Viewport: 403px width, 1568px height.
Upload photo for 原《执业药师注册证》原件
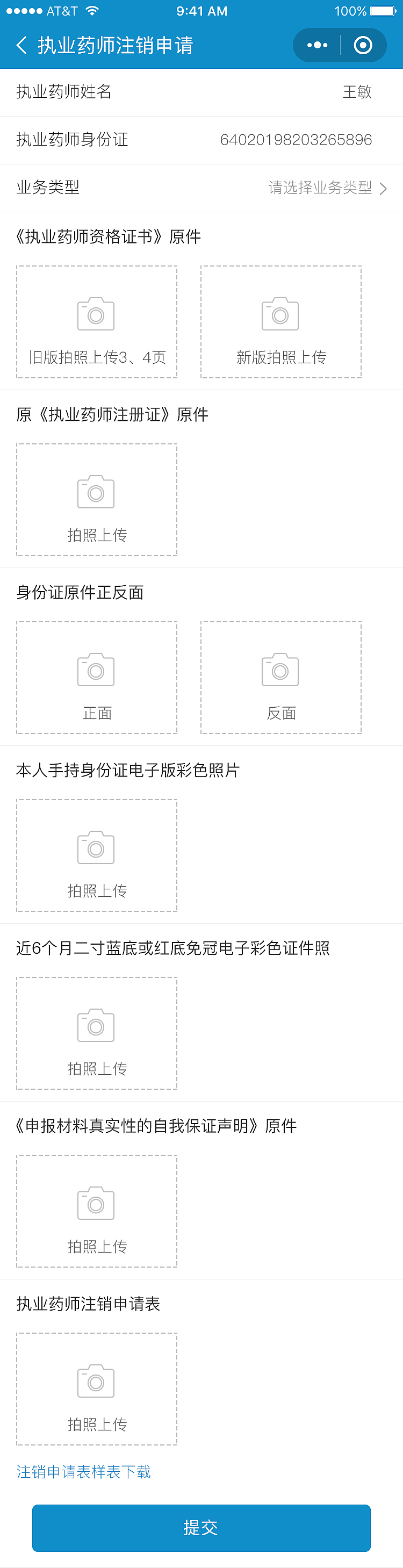[97, 500]
